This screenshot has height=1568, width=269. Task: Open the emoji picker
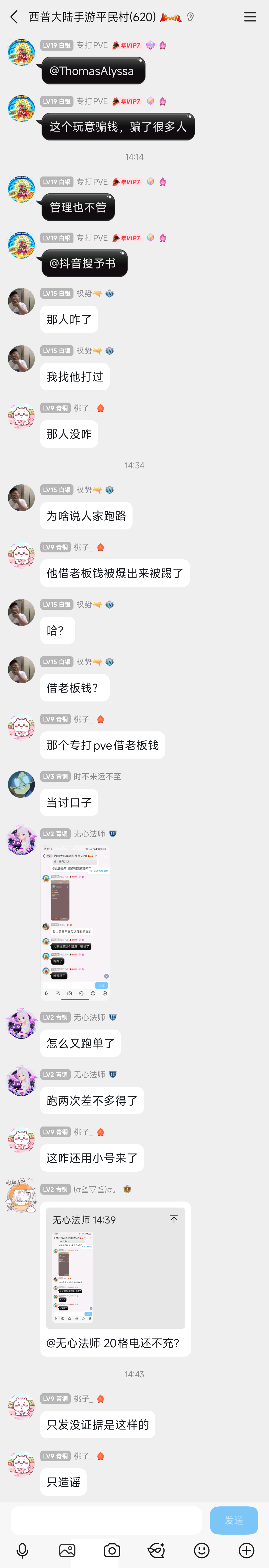click(202, 1550)
